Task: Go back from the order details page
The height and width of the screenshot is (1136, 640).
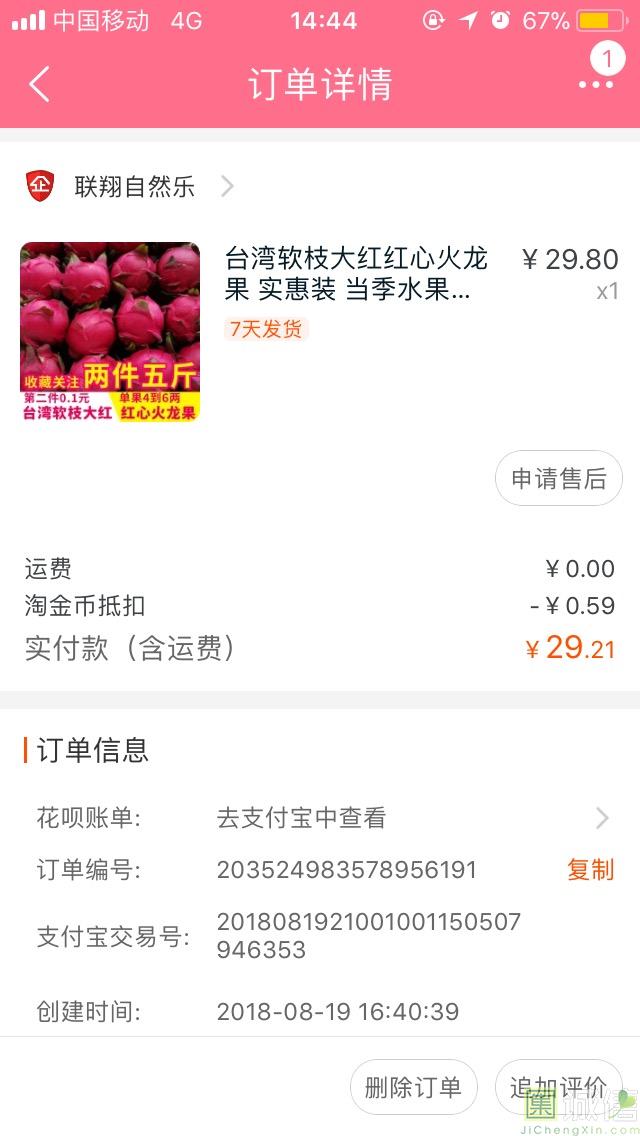Action: point(39,84)
